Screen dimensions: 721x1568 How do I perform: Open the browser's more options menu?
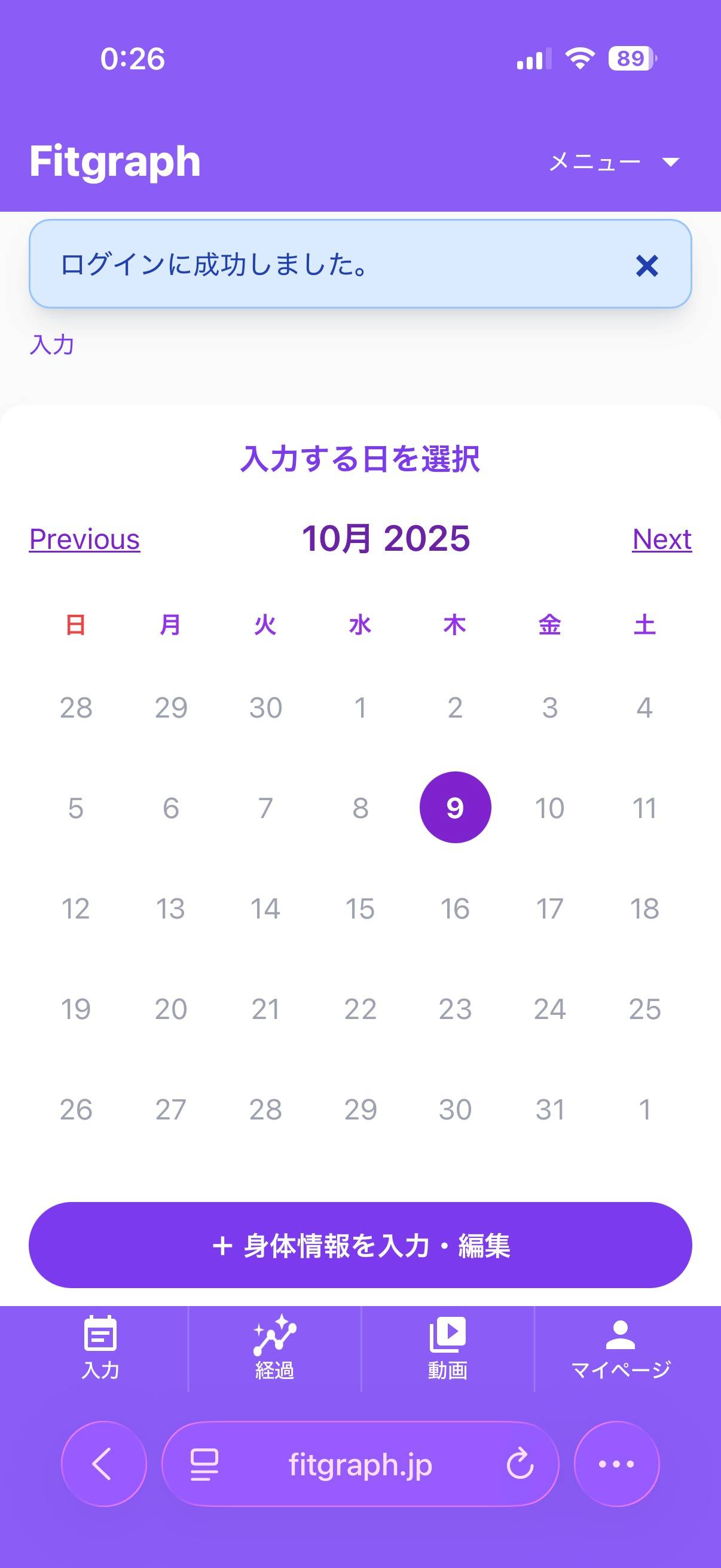click(x=616, y=1464)
